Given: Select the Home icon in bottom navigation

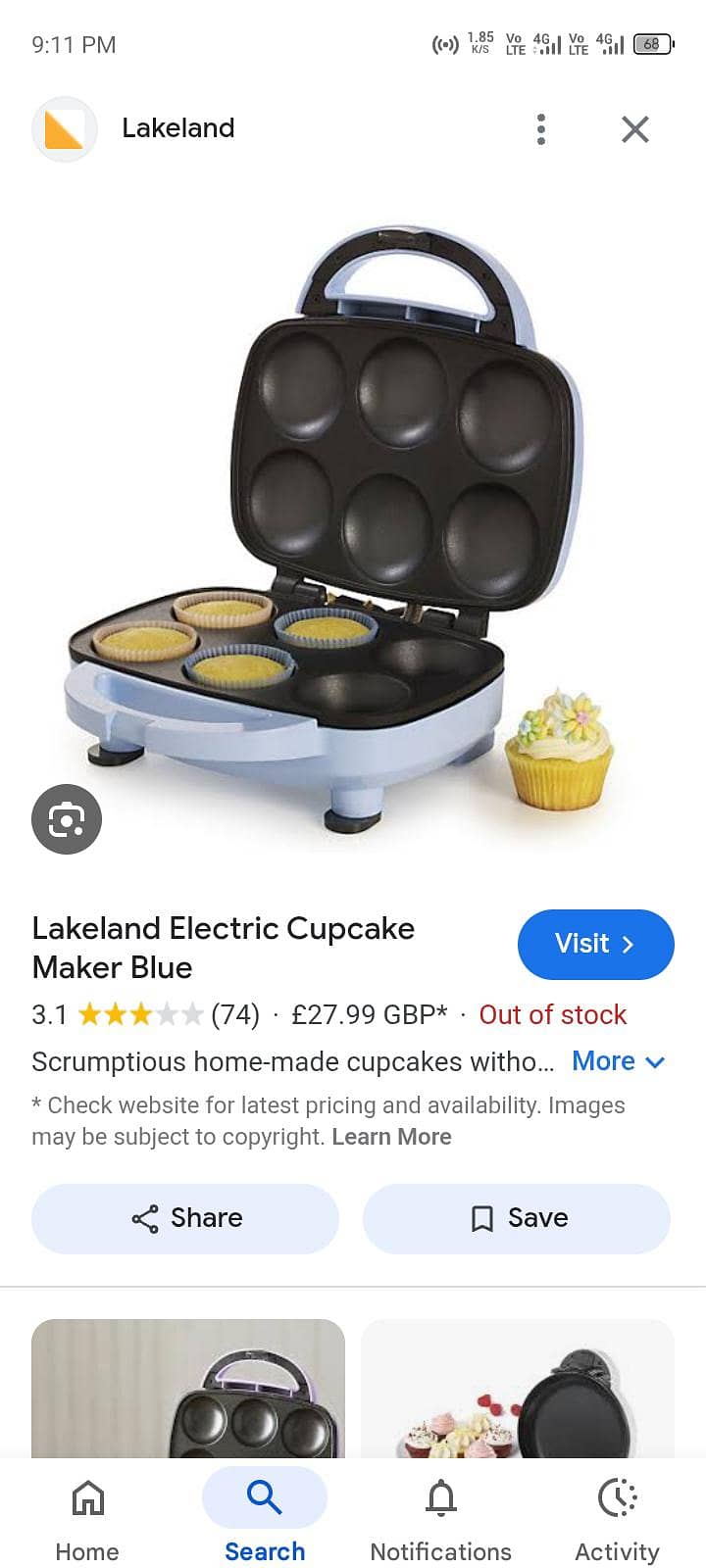Looking at the screenshot, I should tap(86, 1498).
